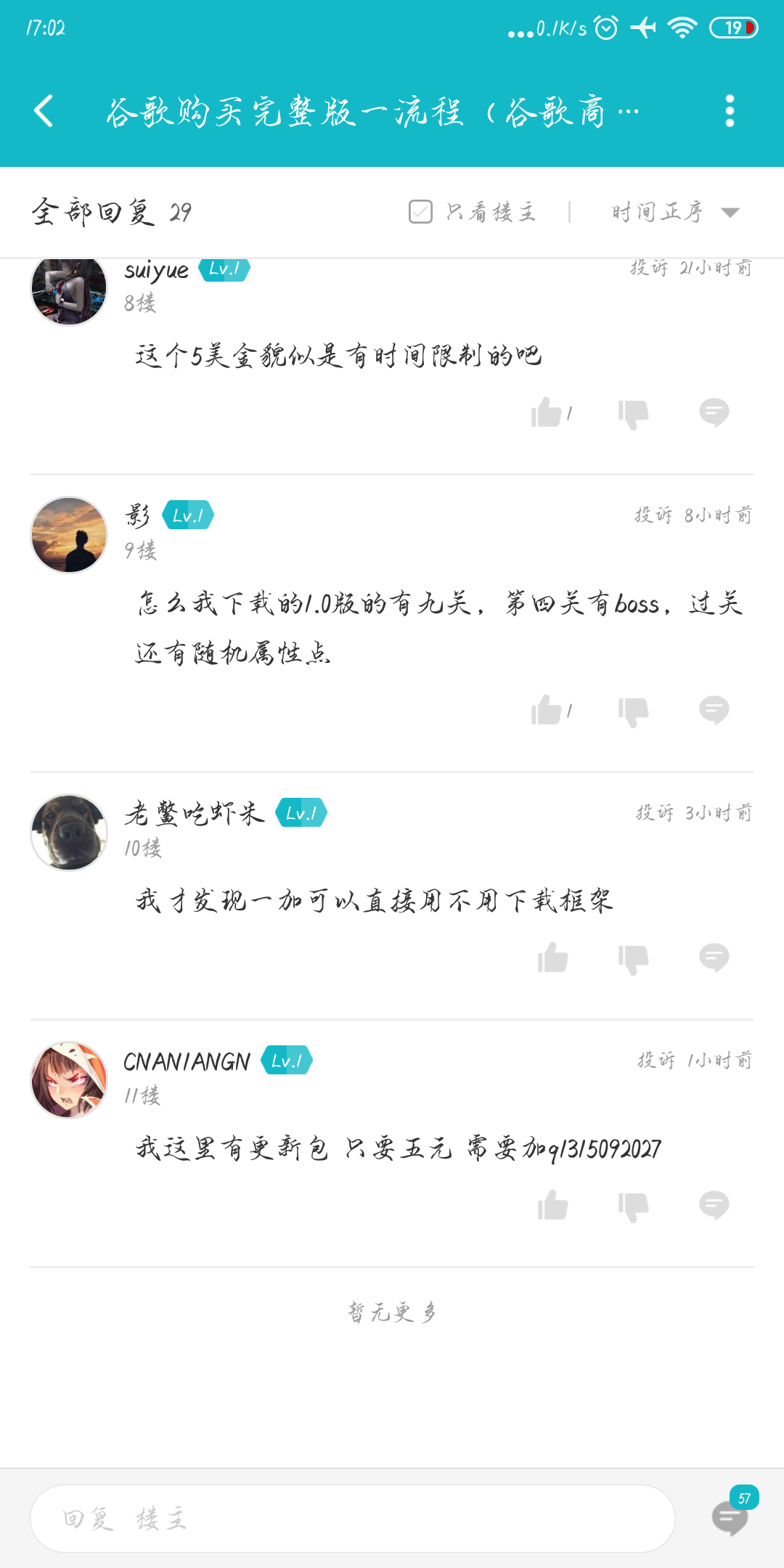Reply to suiyue's 8楼 comment

[714, 412]
